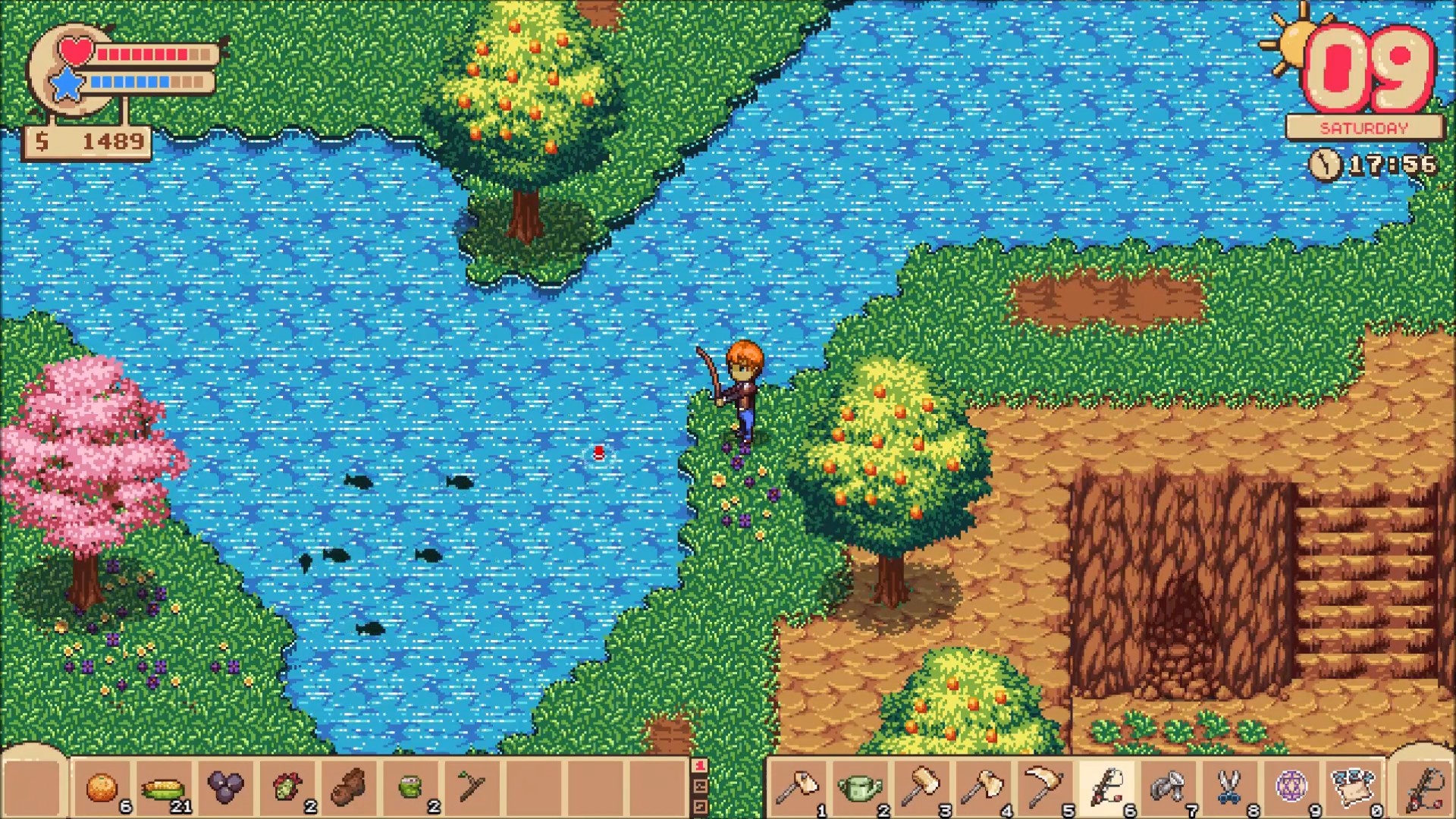Pick the branch twig item
The image size is (1456, 819).
point(472,789)
